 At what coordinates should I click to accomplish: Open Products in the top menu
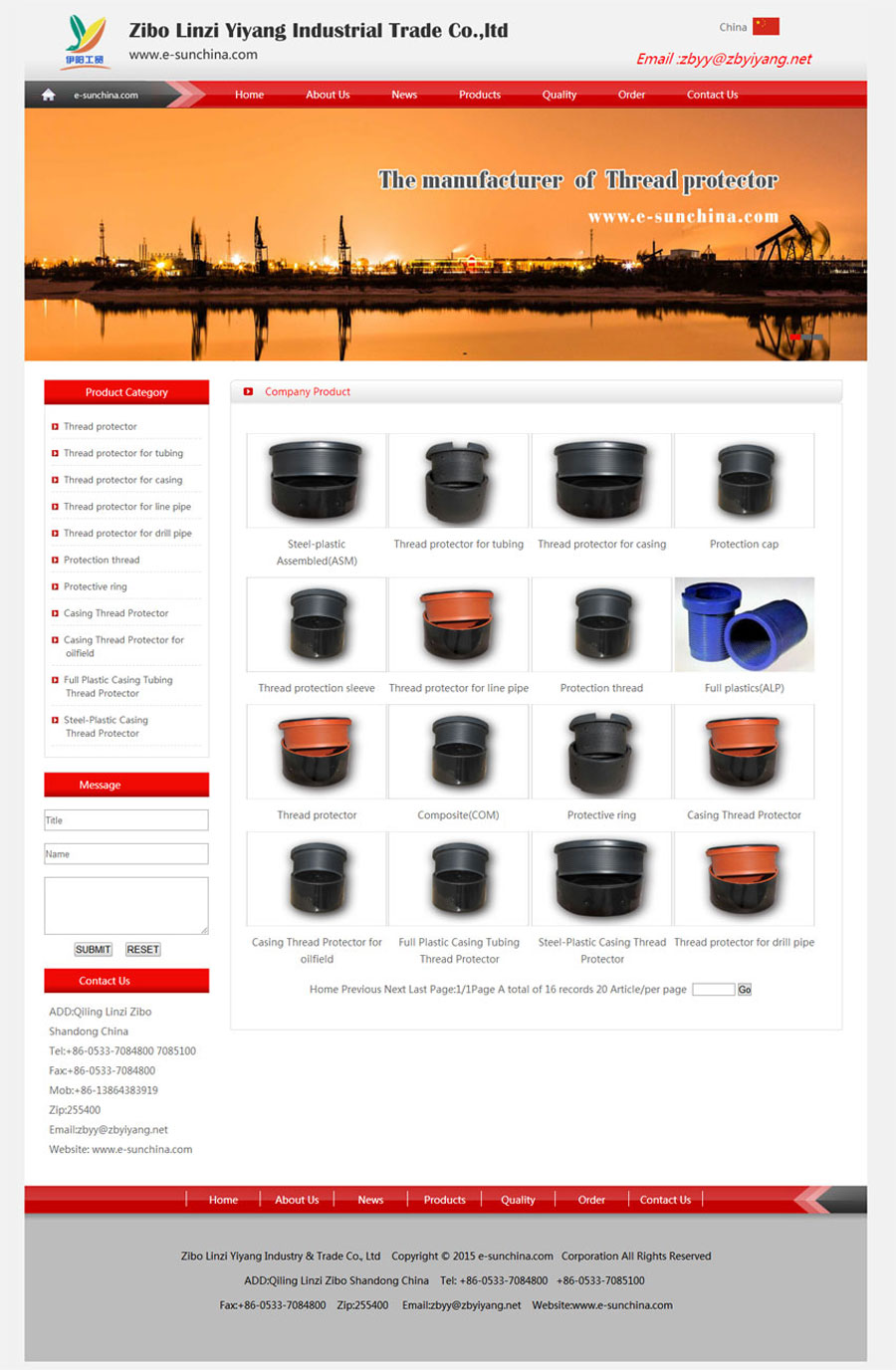coord(480,95)
